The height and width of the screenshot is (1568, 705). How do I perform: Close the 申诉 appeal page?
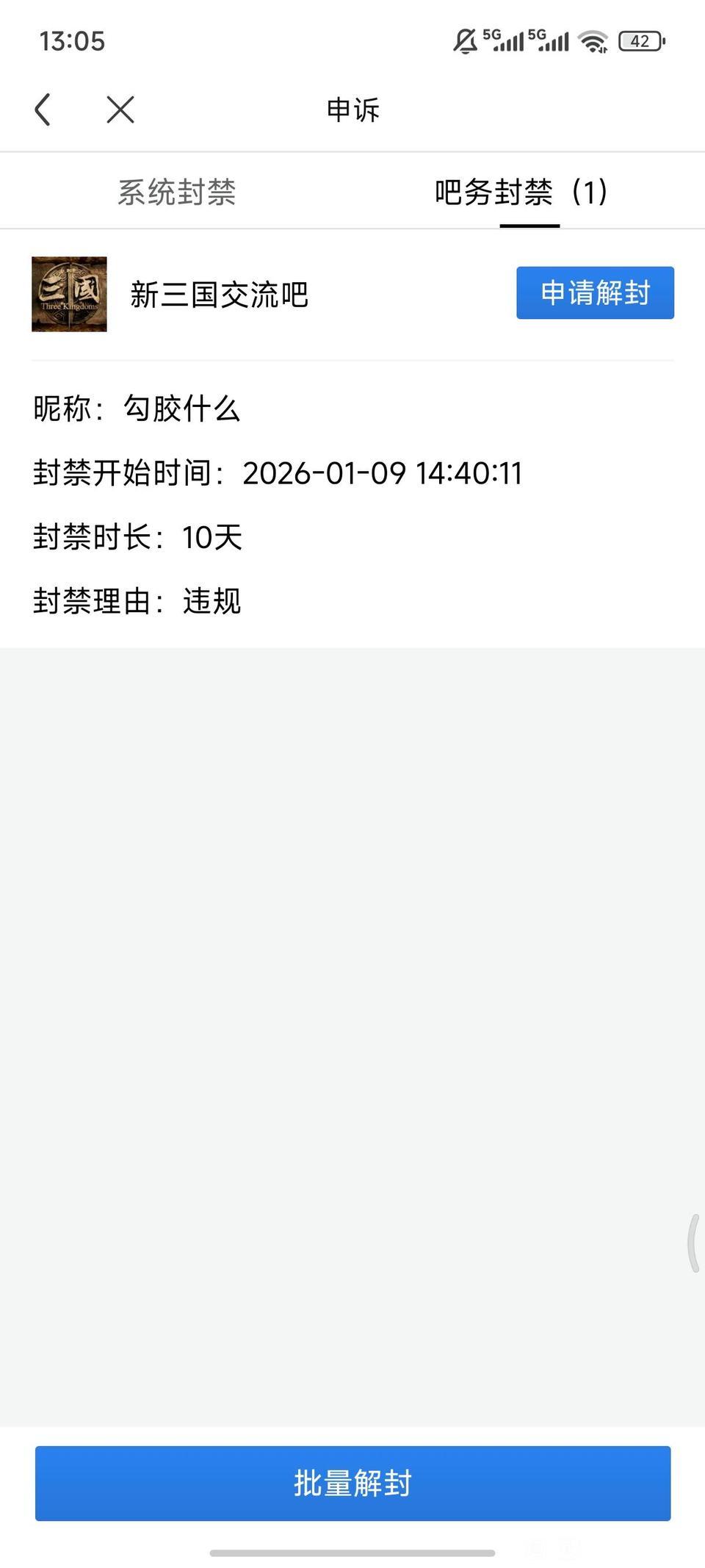[x=120, y=110]
